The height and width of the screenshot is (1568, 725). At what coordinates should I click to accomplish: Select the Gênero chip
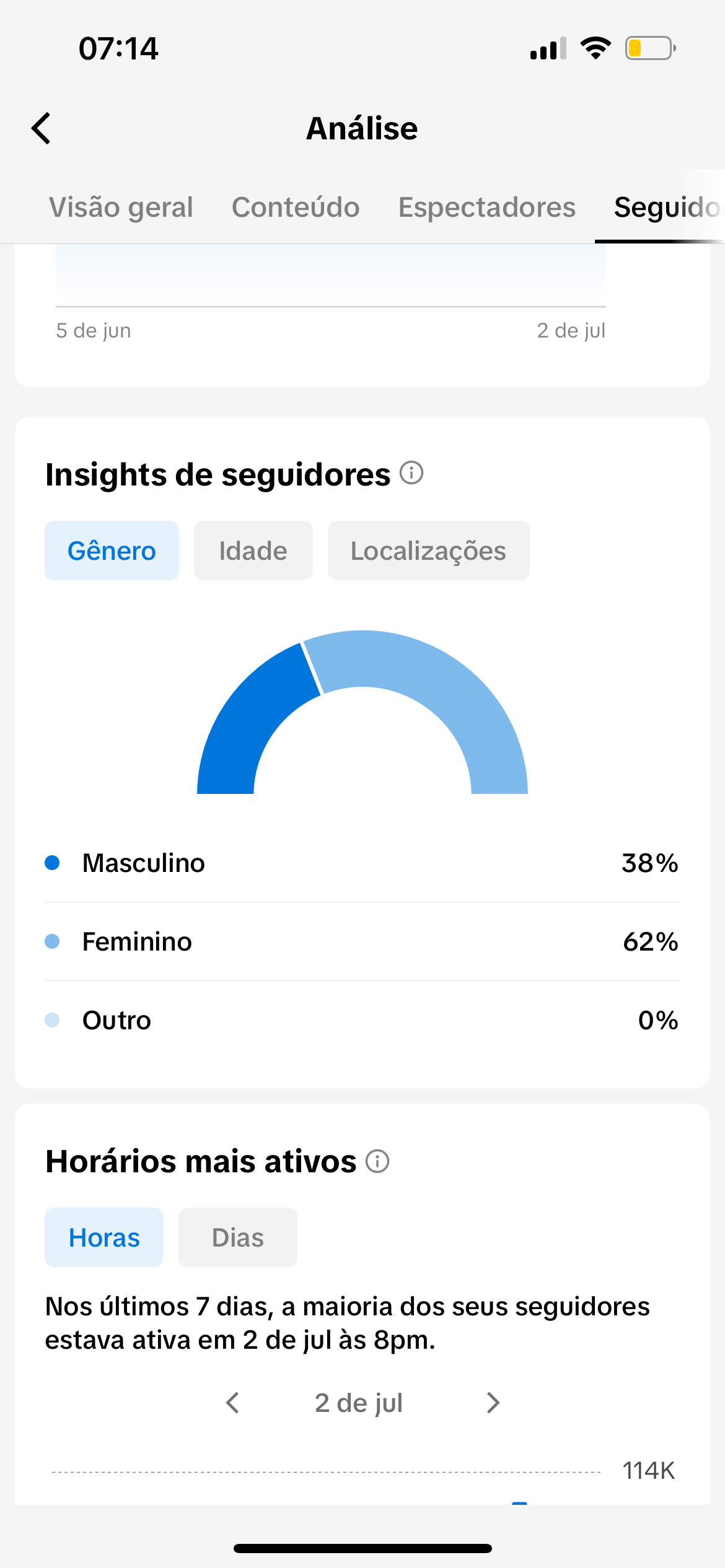[x=112, y=551]
